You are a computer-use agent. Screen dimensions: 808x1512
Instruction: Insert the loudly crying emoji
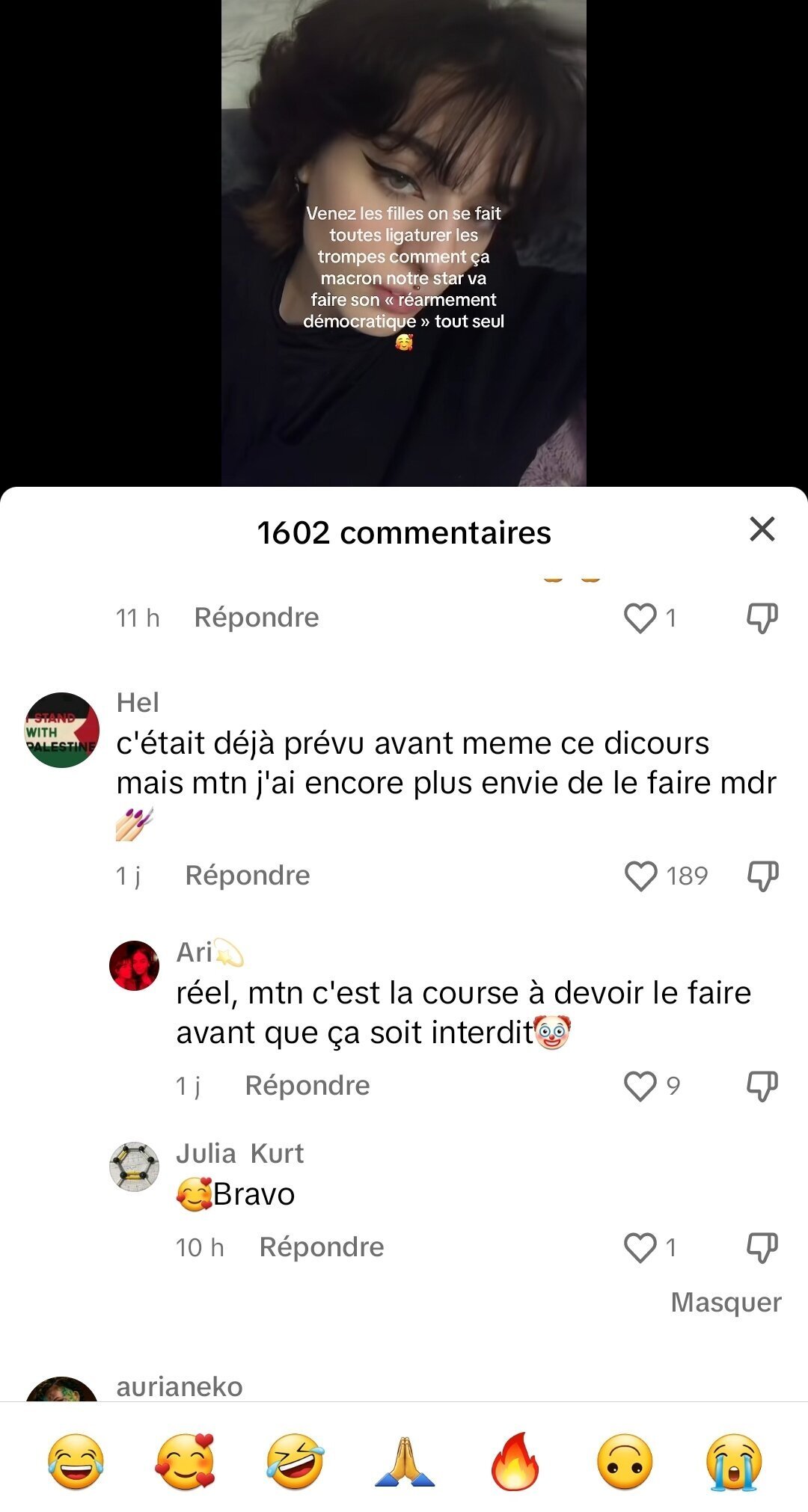click(x=734, y=1461)
